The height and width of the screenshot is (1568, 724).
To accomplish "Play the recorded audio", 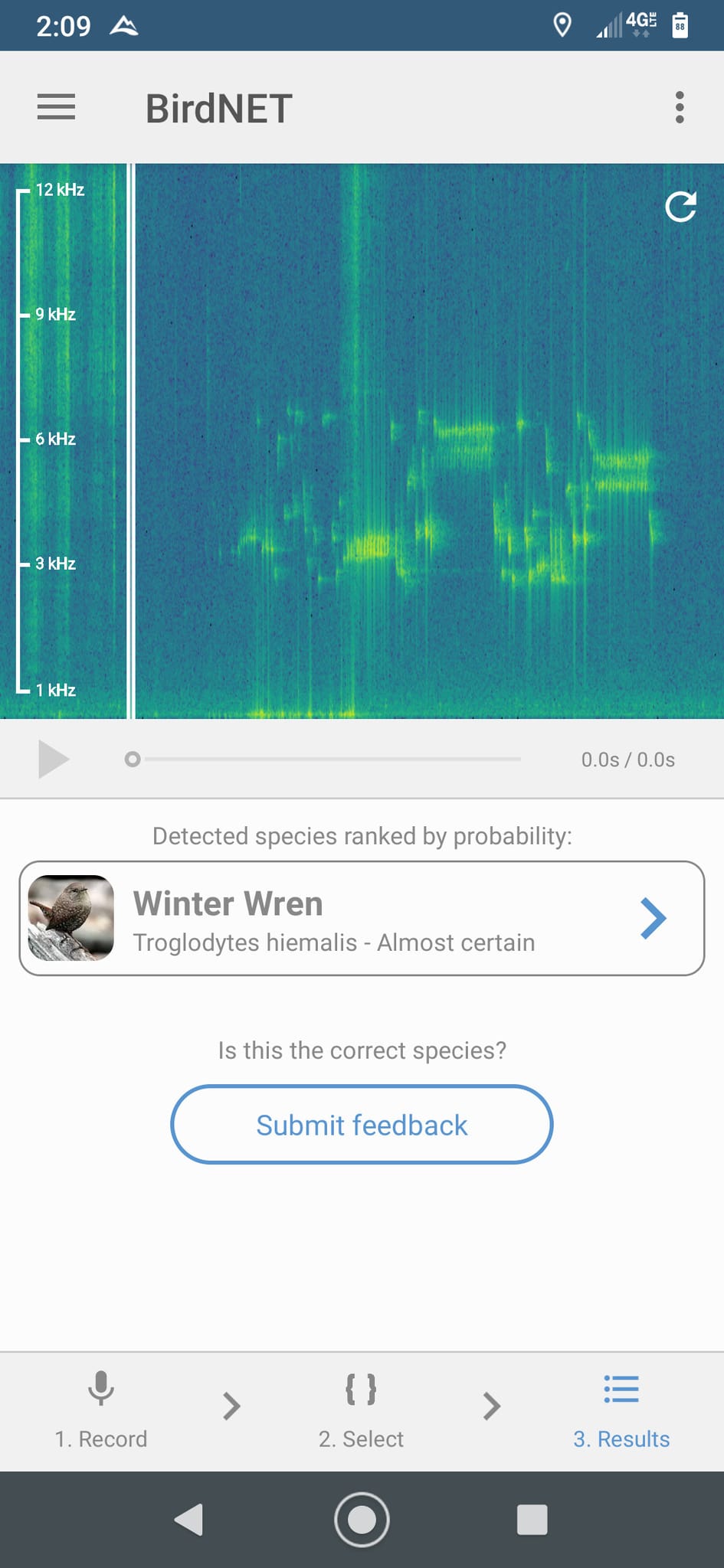I will pos(53,759).
